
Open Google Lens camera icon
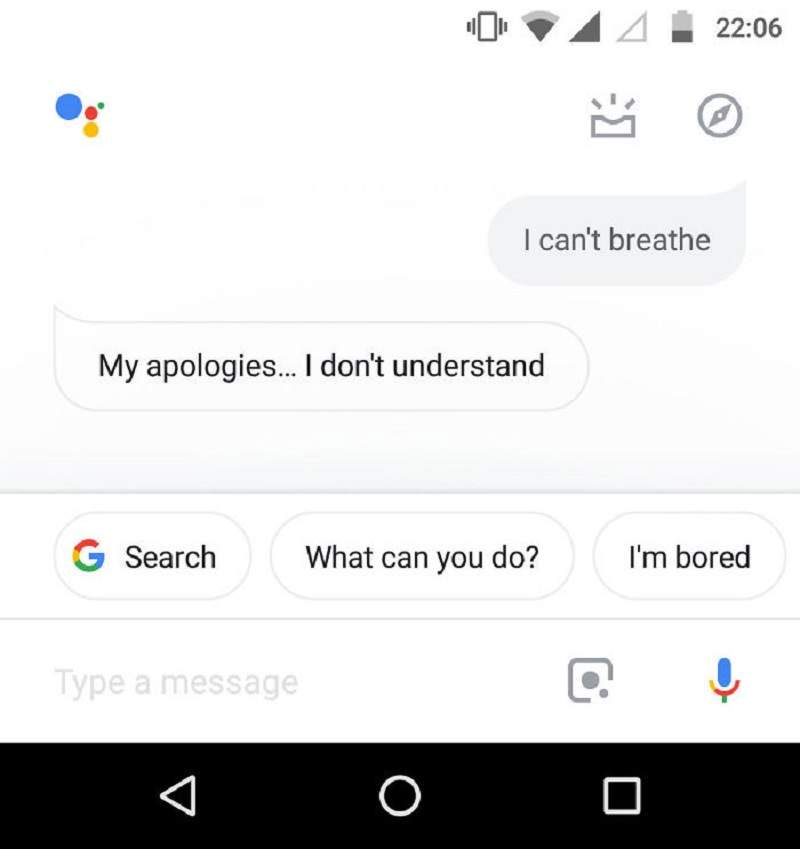pos(590,681)
